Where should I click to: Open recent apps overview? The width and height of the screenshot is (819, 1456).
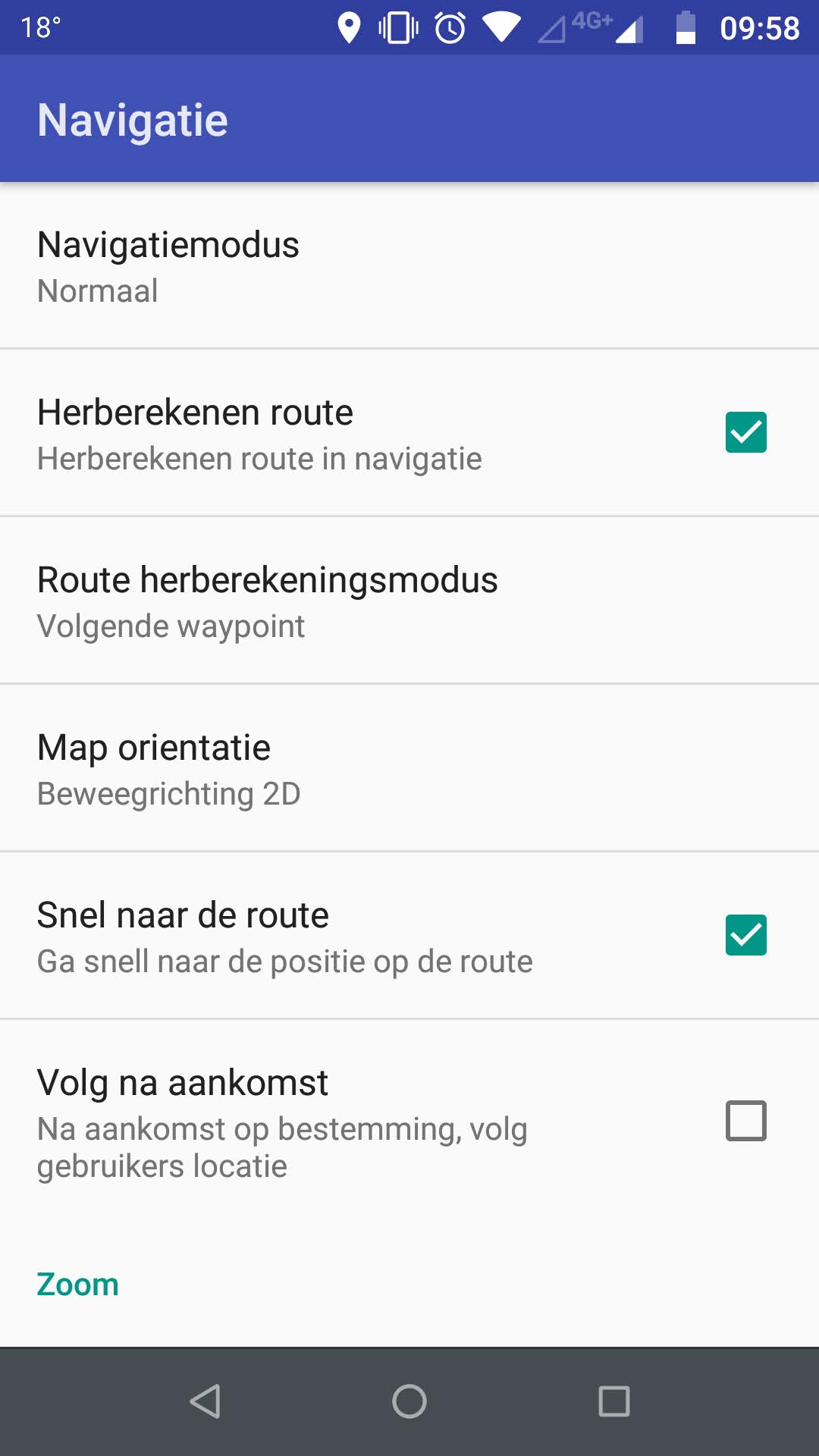tap(614, 1401)
